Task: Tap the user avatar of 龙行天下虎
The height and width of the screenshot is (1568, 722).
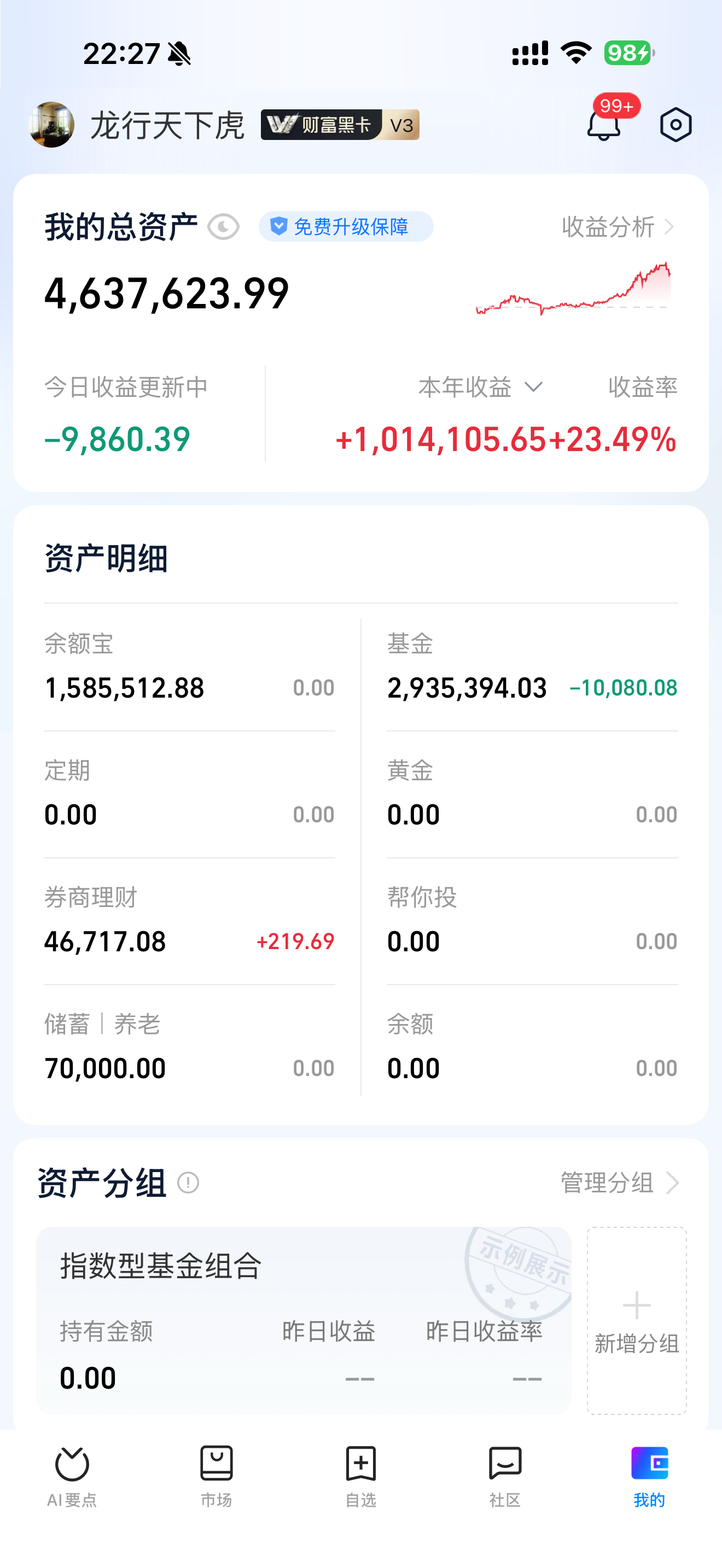Action: click(52, 124)
